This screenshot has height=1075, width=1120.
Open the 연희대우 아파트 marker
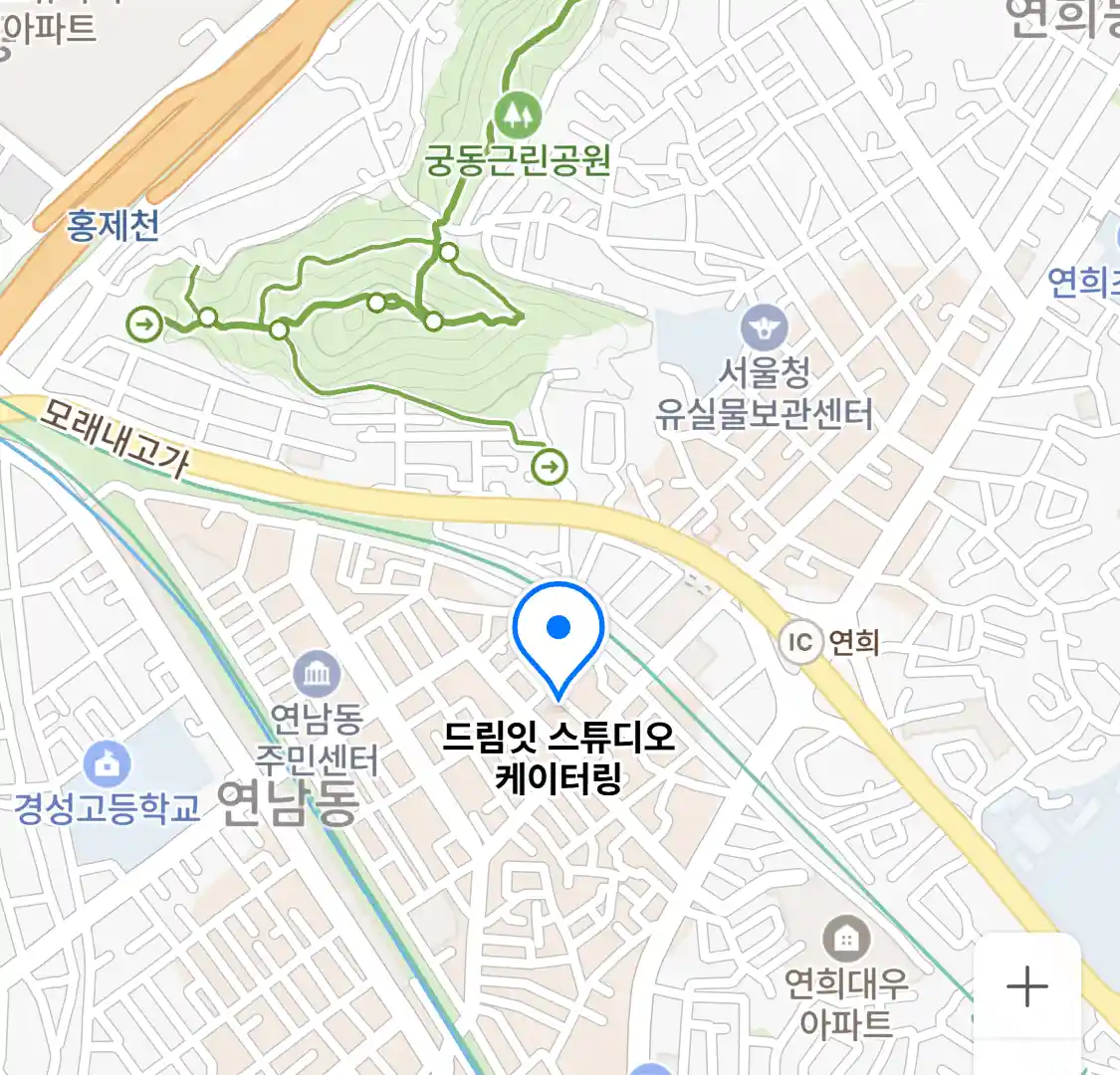click(846, 939)
